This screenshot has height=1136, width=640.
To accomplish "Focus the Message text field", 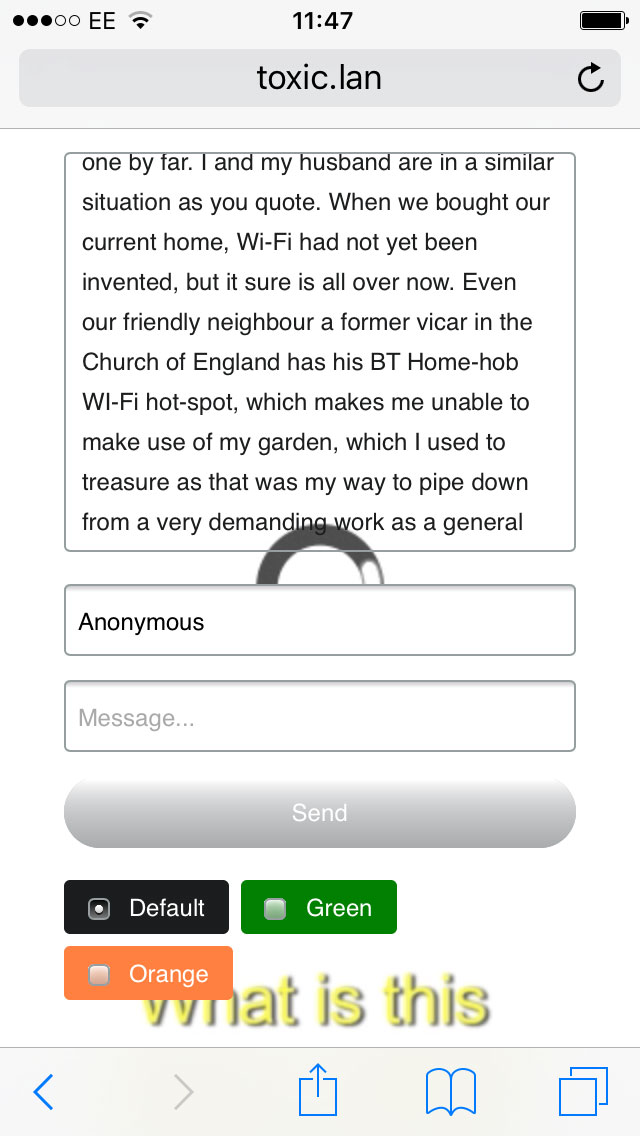I will click(x=320, y=716).
